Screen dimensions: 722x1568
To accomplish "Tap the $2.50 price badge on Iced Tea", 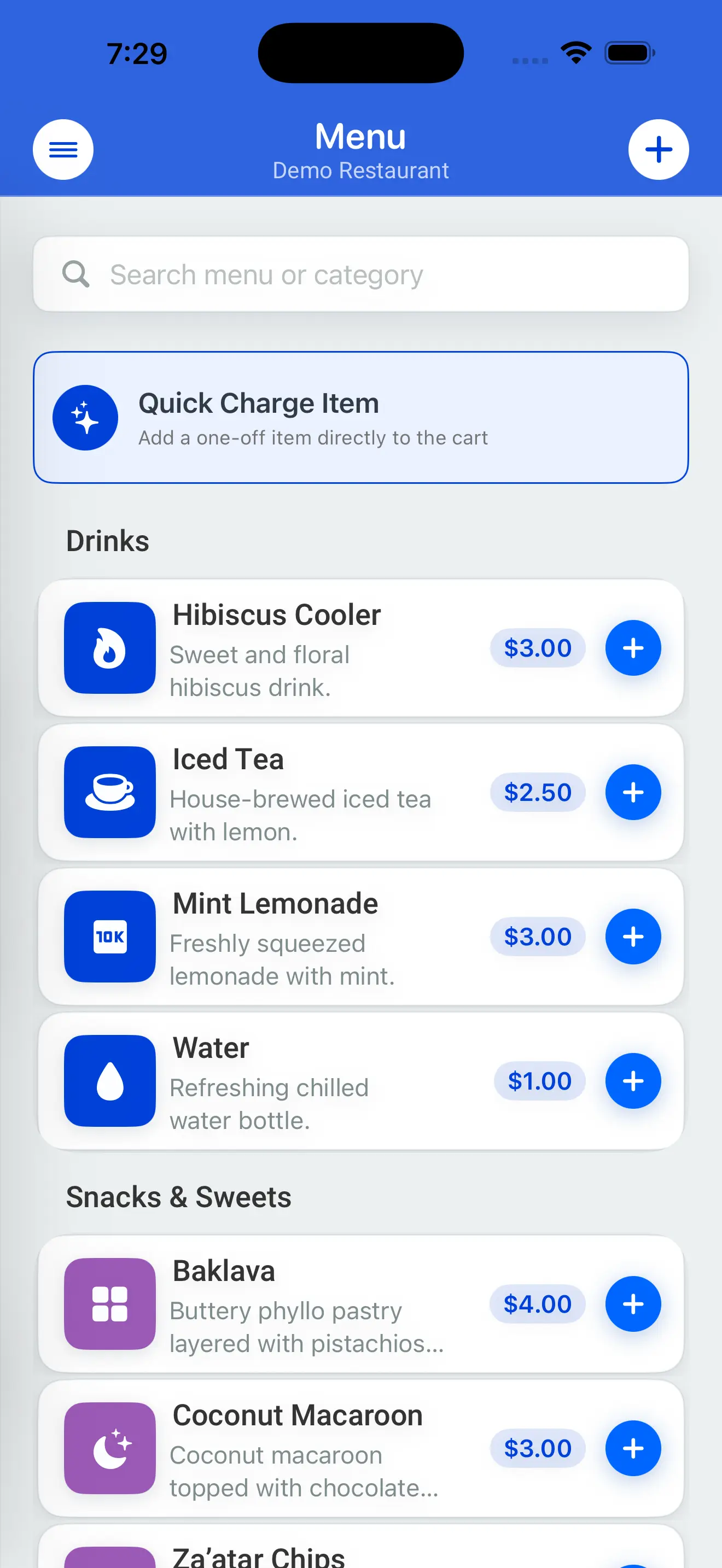I will click(538, 792).
